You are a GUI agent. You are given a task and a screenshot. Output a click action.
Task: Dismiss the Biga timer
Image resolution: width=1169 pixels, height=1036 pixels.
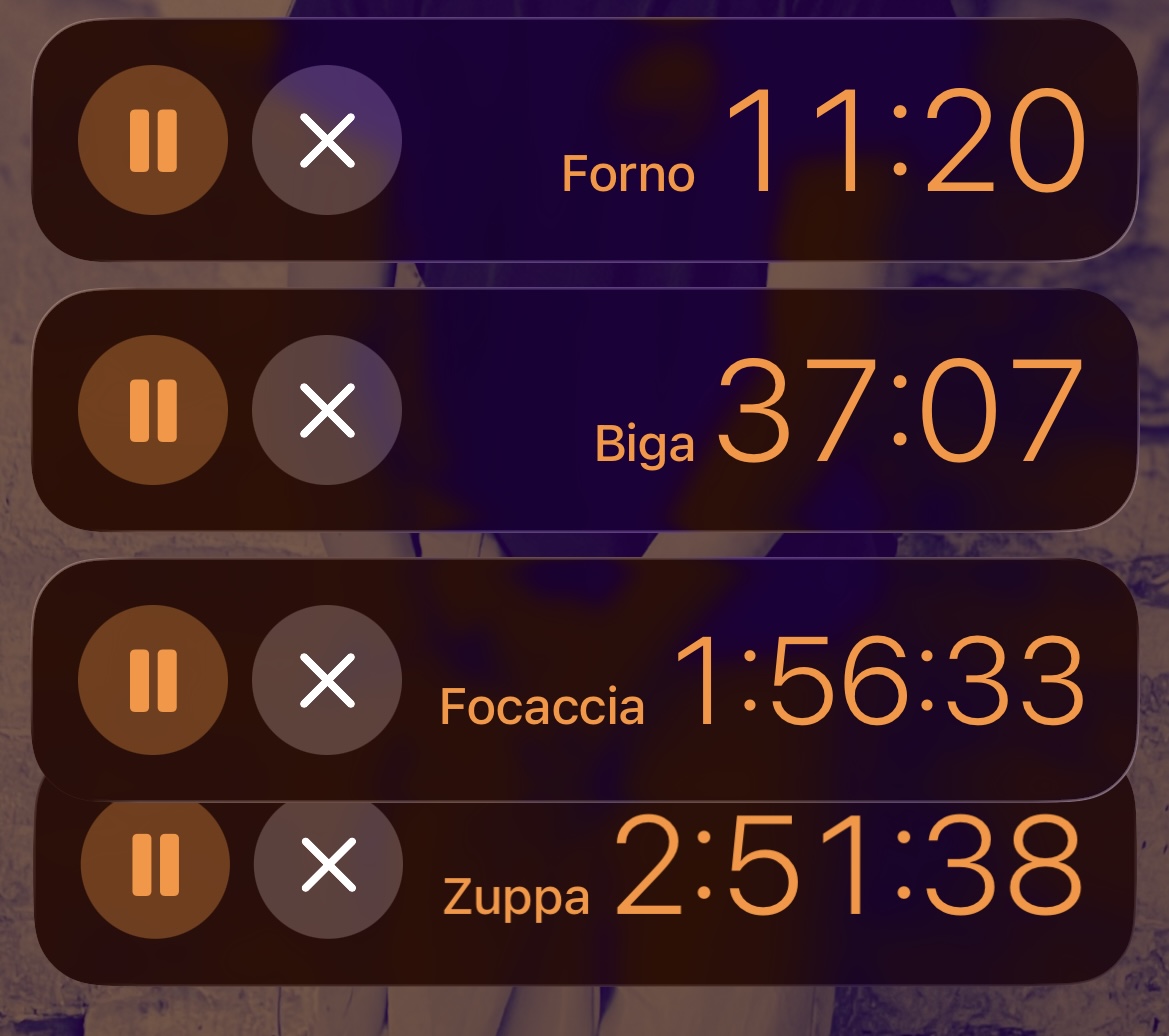click(x=327, y=410)
